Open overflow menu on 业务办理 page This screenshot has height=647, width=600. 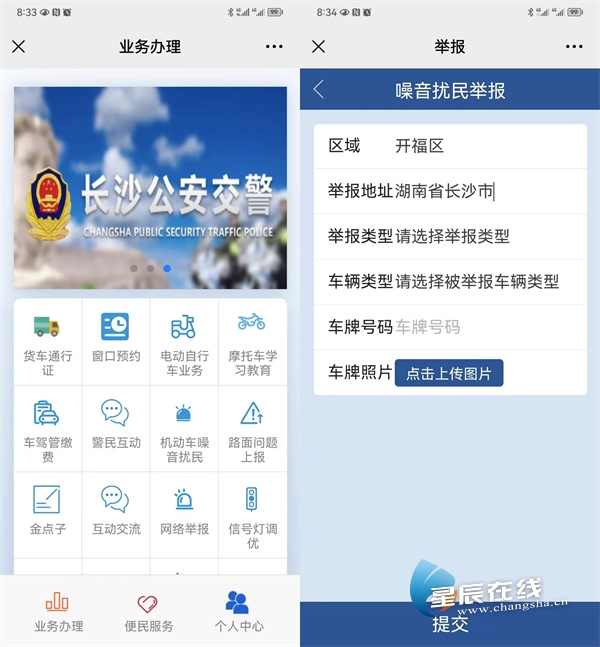click(274, 47)
